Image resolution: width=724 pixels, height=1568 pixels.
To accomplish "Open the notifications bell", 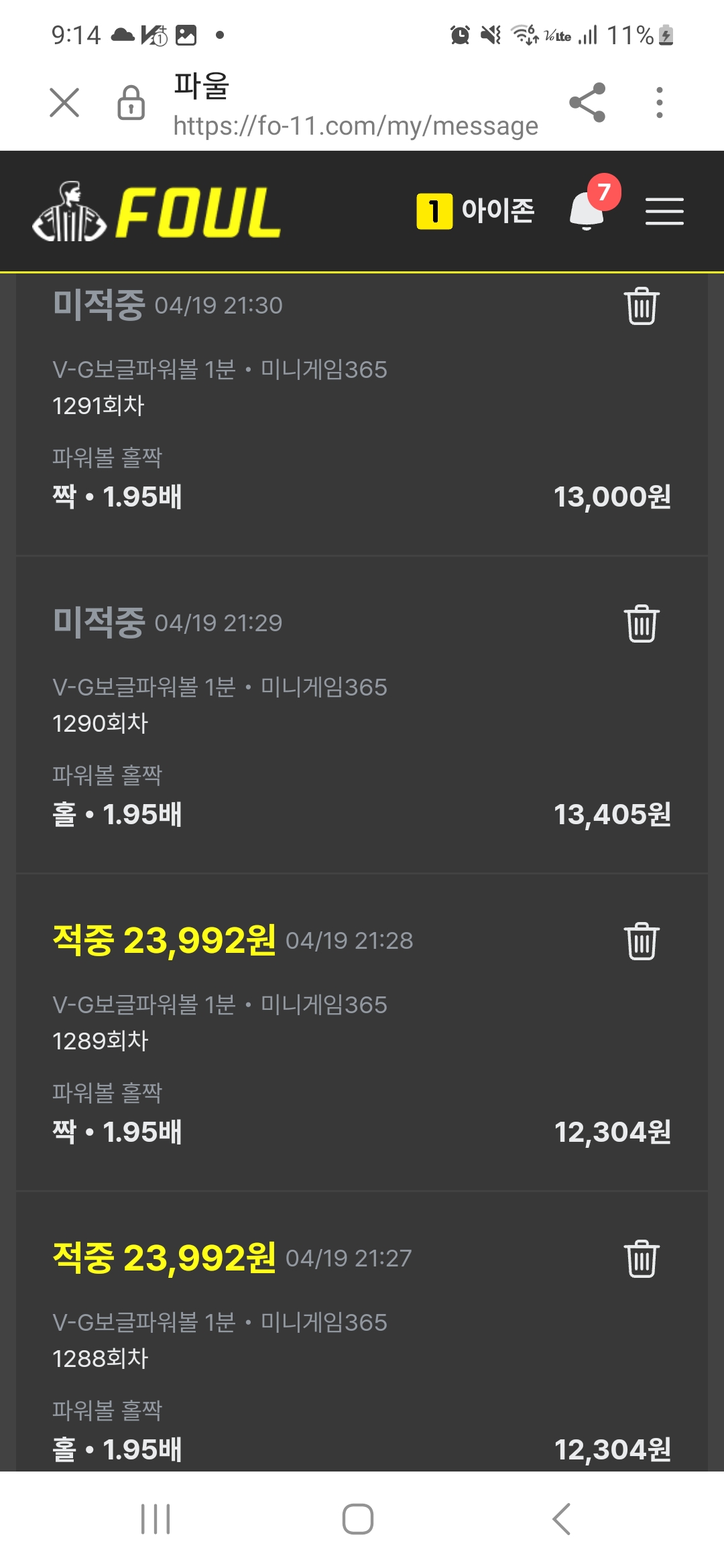I will point(587,210).
